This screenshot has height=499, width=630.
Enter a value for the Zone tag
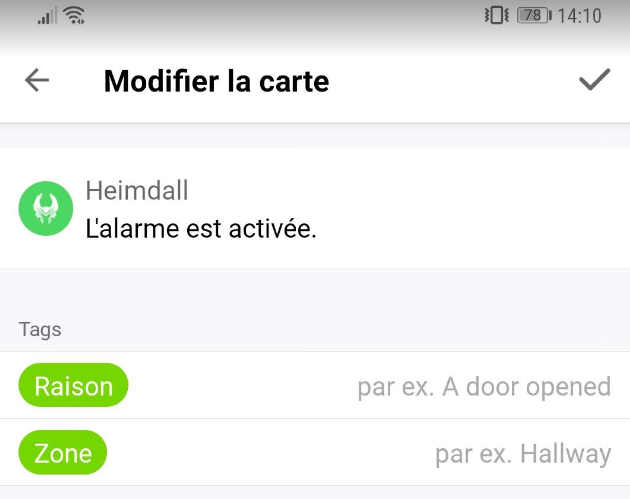pyautogui.click(x=521, y=454)
